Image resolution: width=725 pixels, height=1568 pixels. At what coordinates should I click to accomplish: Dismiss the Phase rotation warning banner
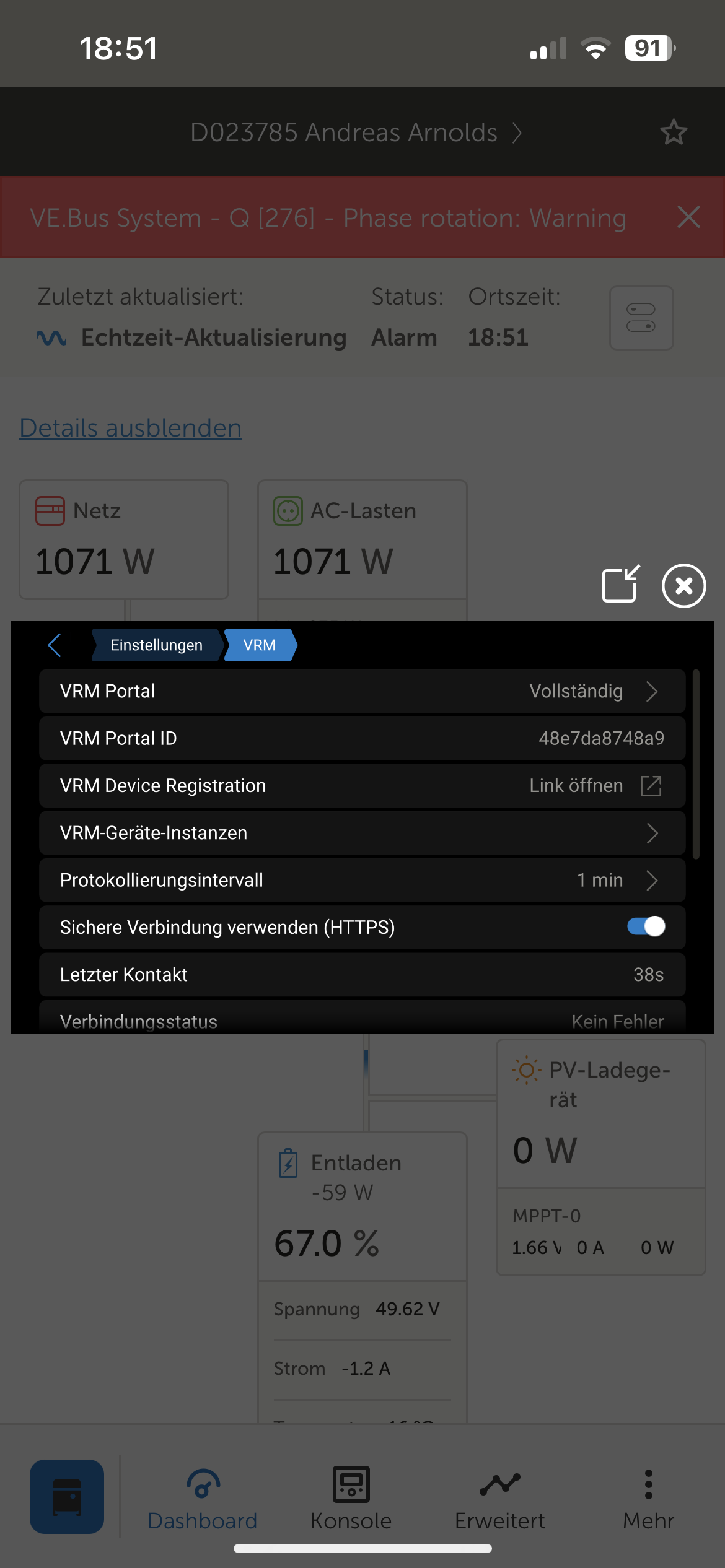point(688,217)
